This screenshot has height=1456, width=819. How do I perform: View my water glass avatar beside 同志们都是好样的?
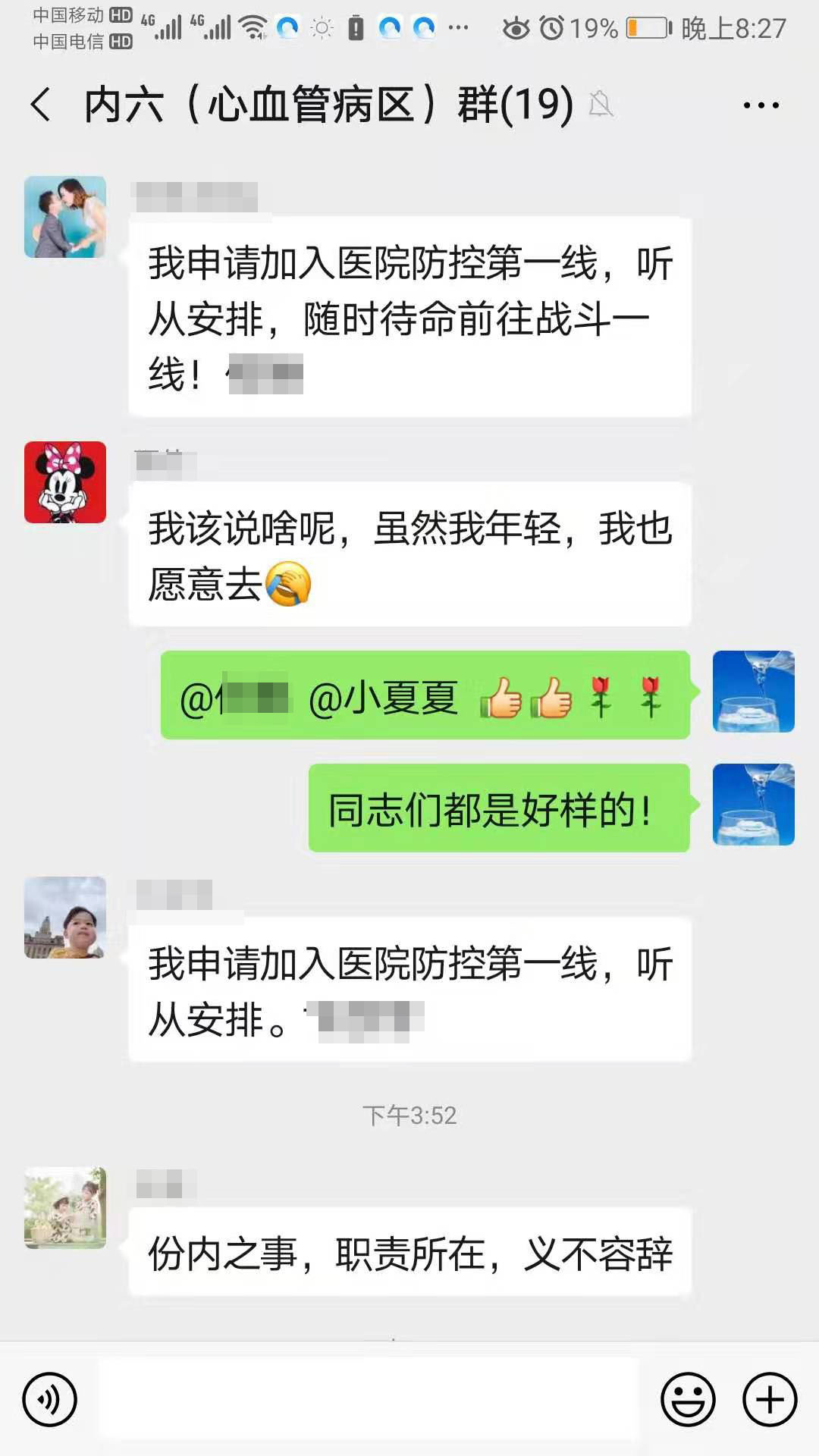[753, 805]
